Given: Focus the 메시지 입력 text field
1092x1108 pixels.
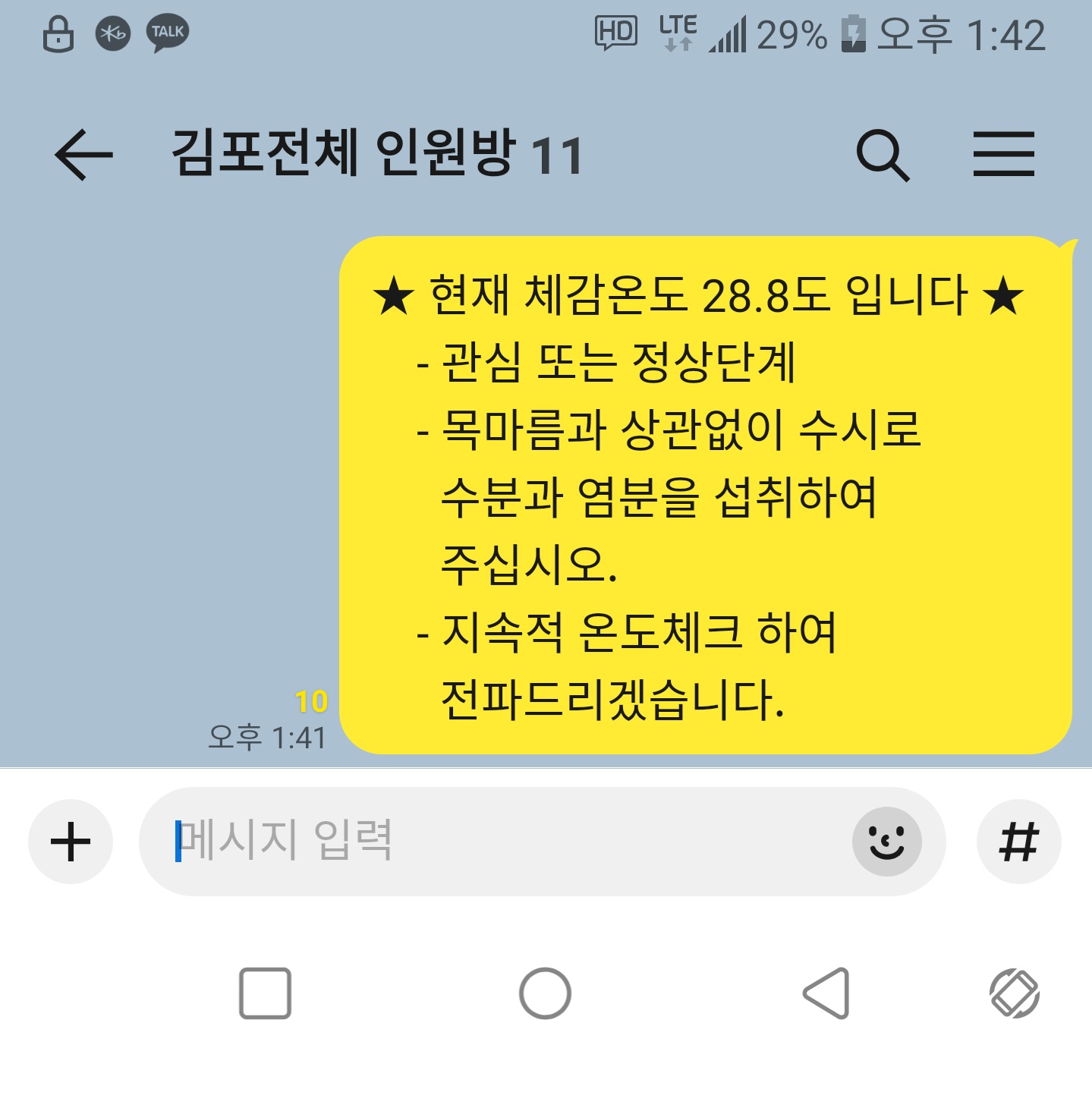Looking at the screenshot, I should coord(501,842).
